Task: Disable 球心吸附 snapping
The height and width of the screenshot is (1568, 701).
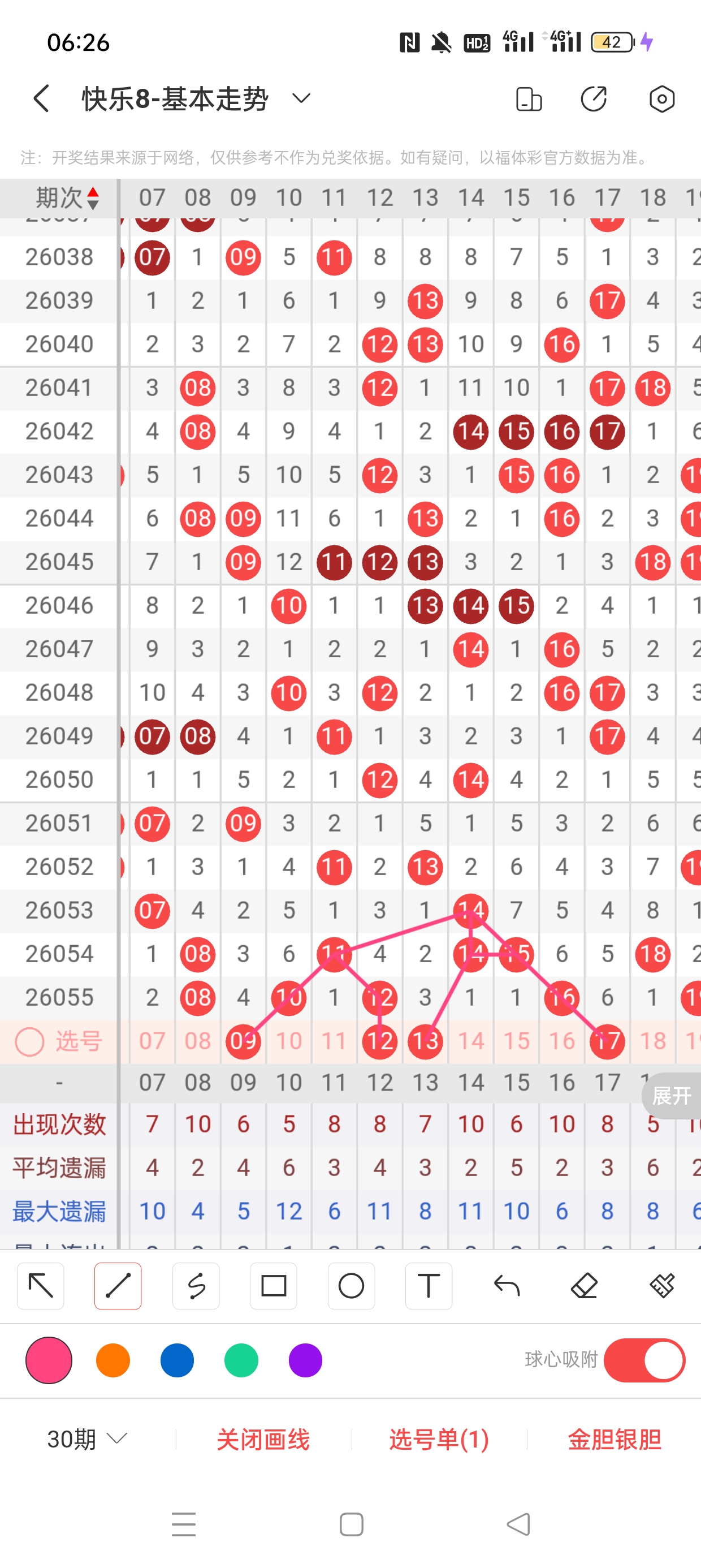Action: point(644,1360)
